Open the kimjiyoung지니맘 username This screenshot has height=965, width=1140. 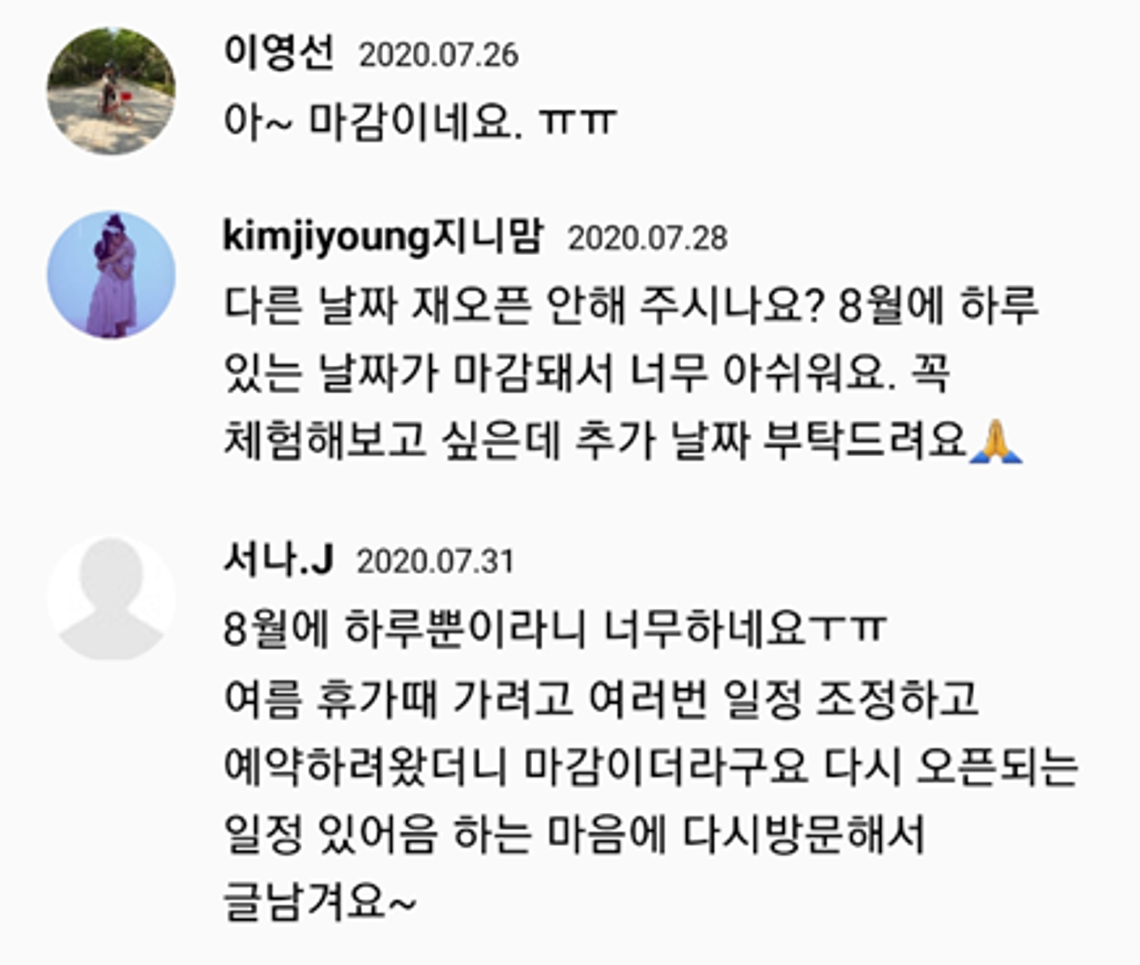[384, 237]
